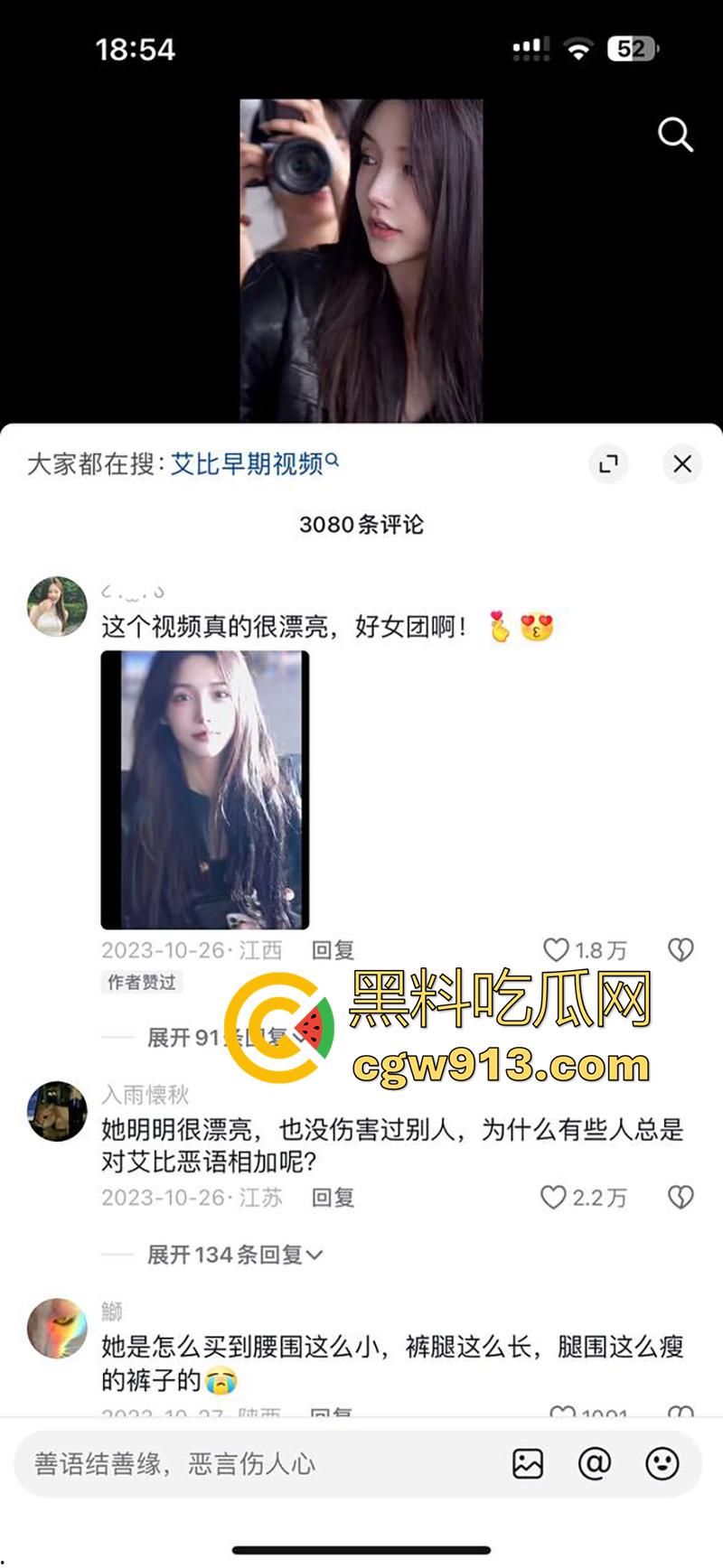Mention someone with the @ icon

595,1464
